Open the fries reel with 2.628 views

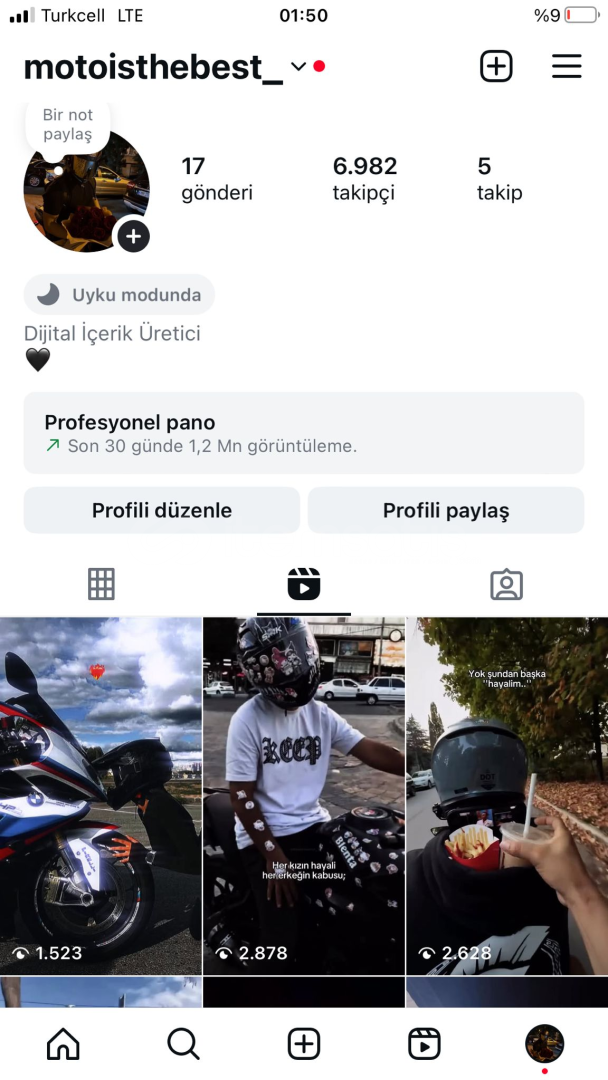tap(506, 795)
